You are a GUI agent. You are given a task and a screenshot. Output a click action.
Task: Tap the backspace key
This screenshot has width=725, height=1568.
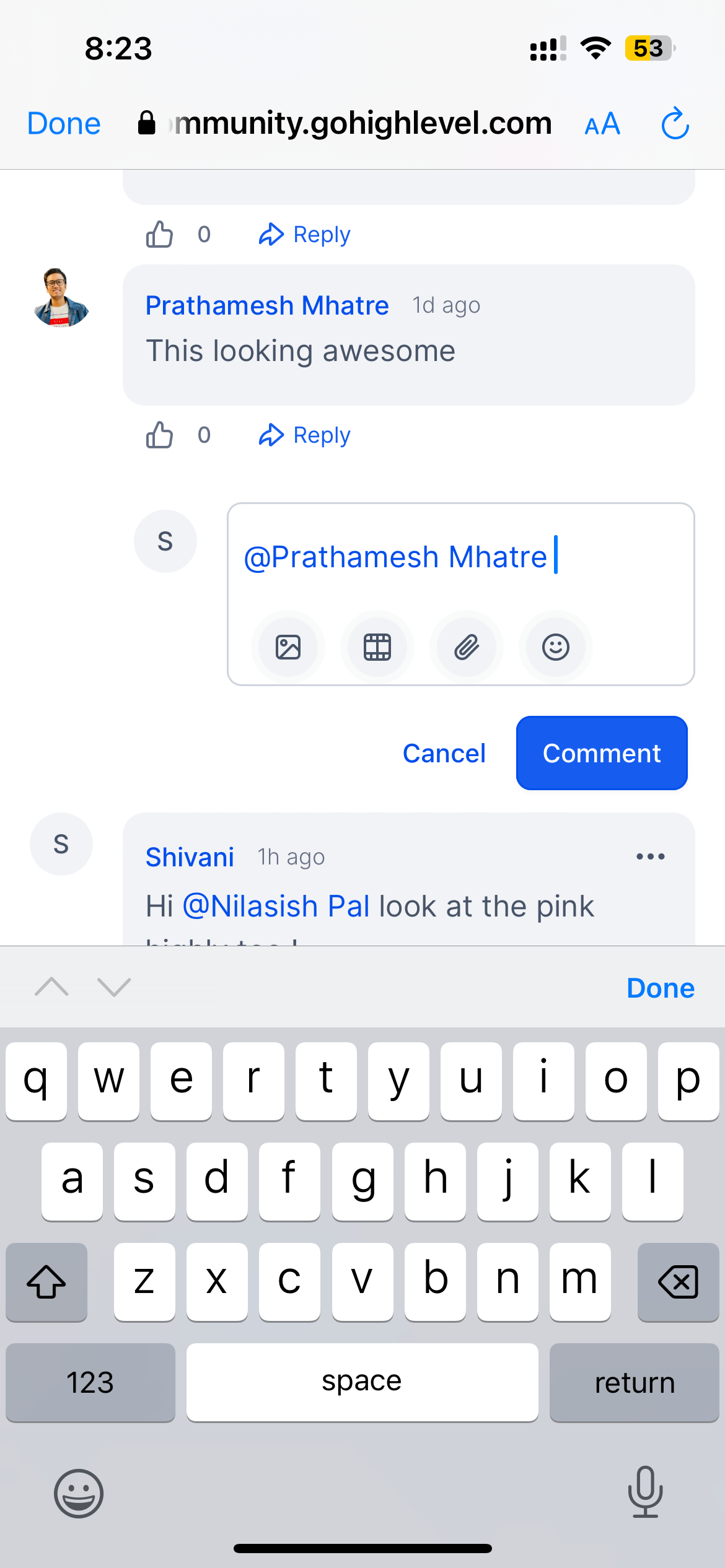[x=678, y=1282]
